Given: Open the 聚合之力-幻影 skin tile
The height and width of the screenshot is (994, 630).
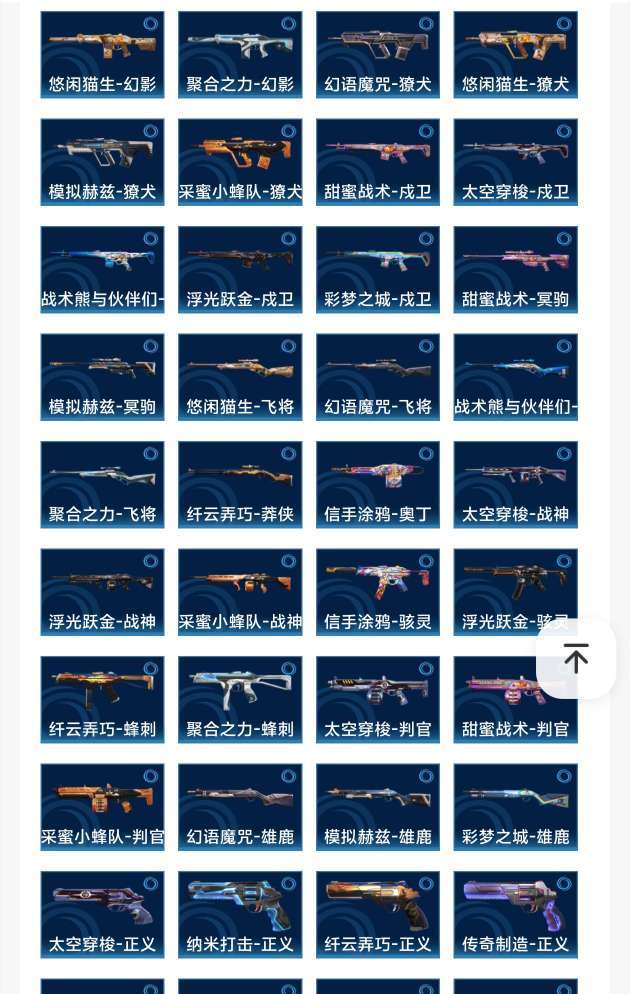Looking at the screenshot, I should (240, 55).
